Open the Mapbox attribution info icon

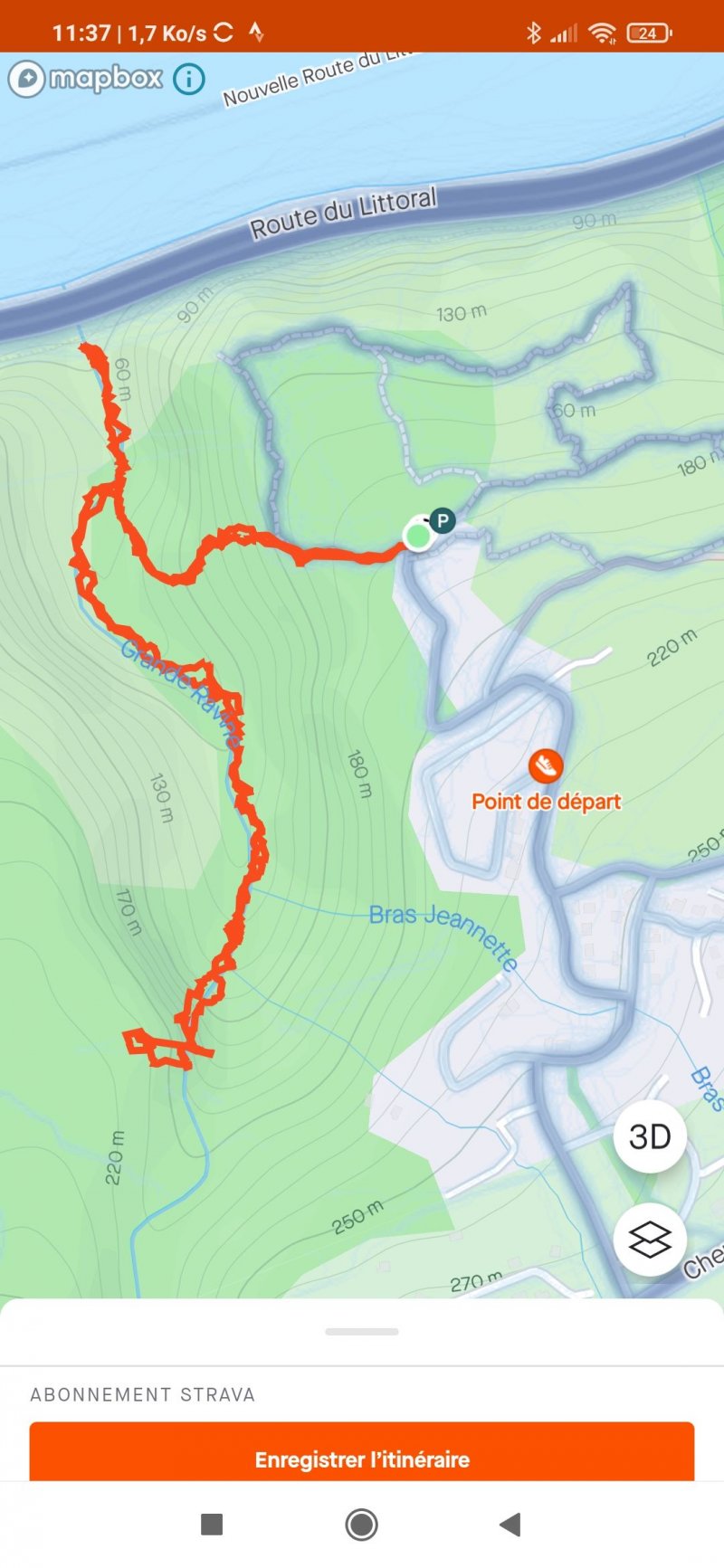coord(189,79)
